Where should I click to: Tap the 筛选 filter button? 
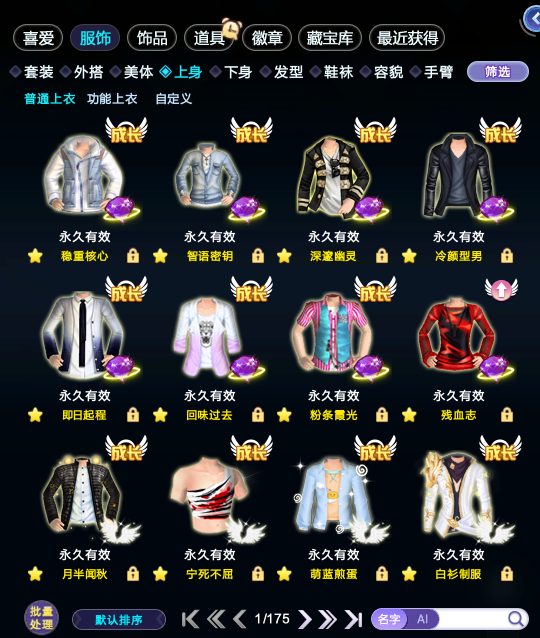[x=498, y=72]
